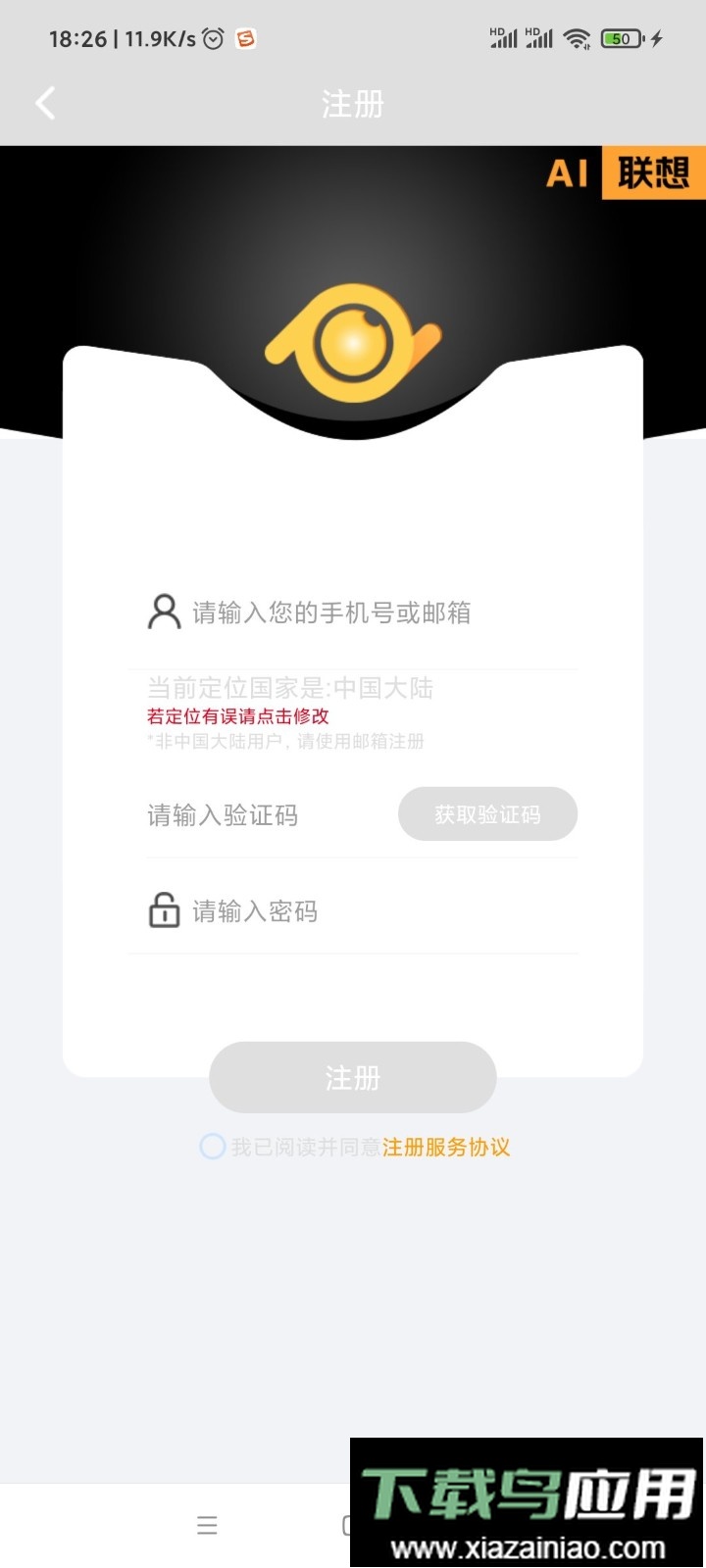Check the 我已阅读并同意 agreement checkbox
The width and height of the screenshot is (706, 1568).
coord(211,1146)
